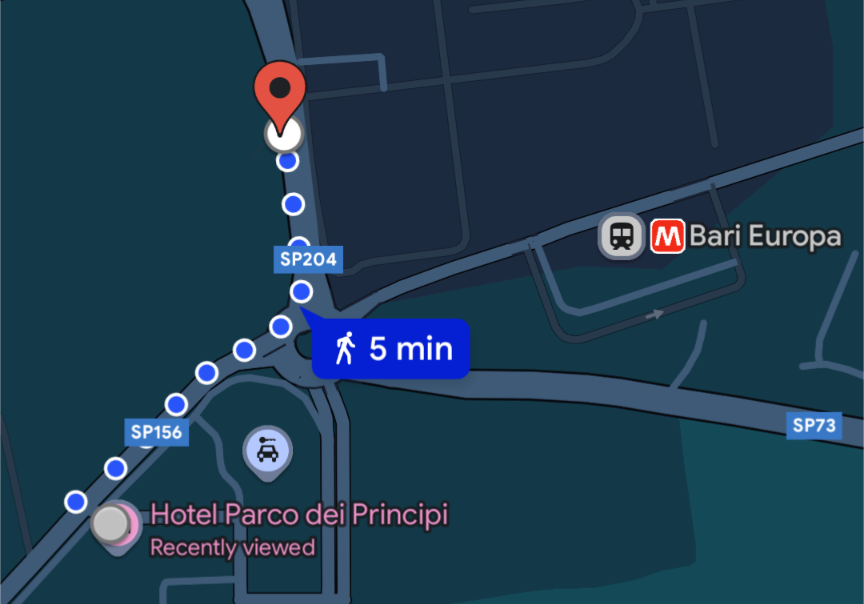The image size is (864, 604).
Task: Select the 5 min walking route label
Action: click(x=391, y=349)
